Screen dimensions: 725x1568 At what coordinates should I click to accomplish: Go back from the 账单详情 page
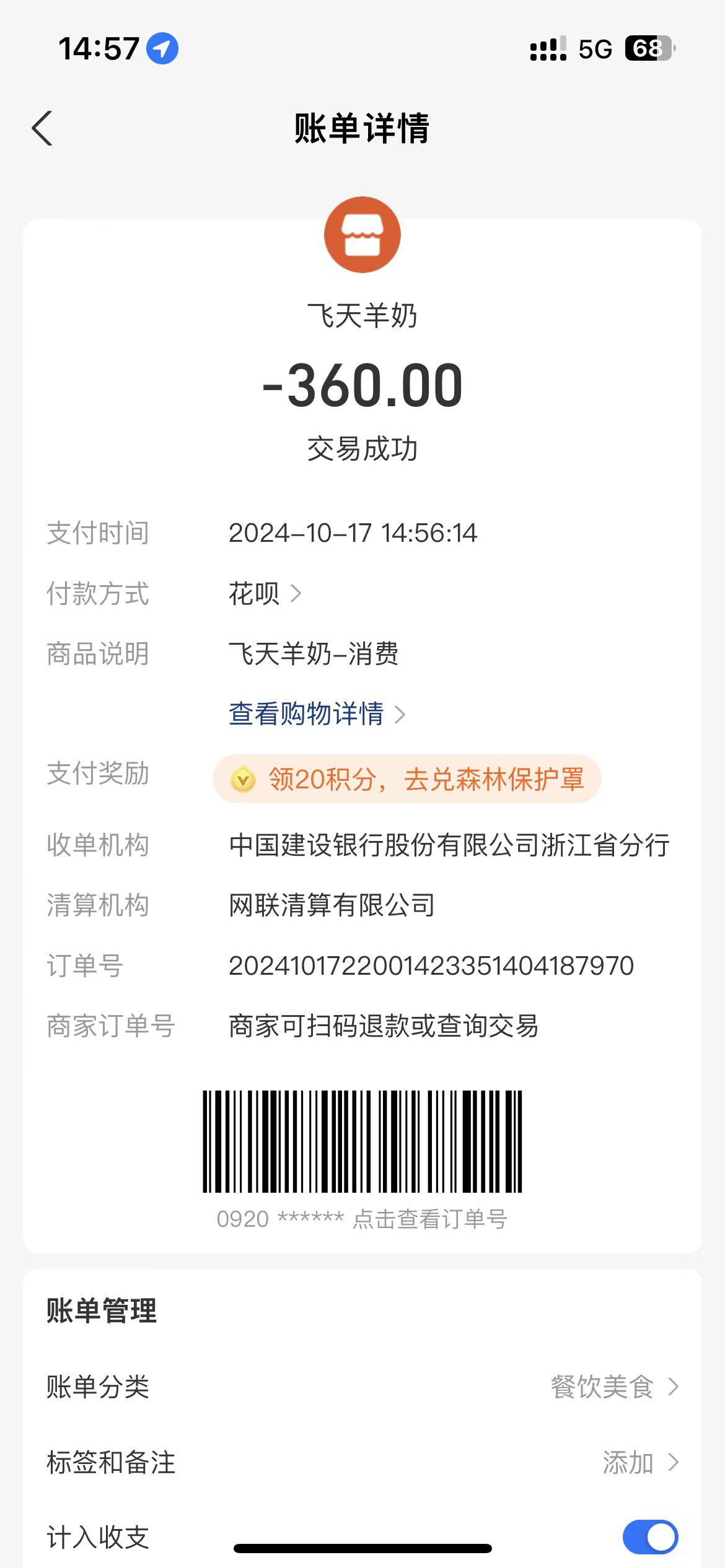(42, 129)
